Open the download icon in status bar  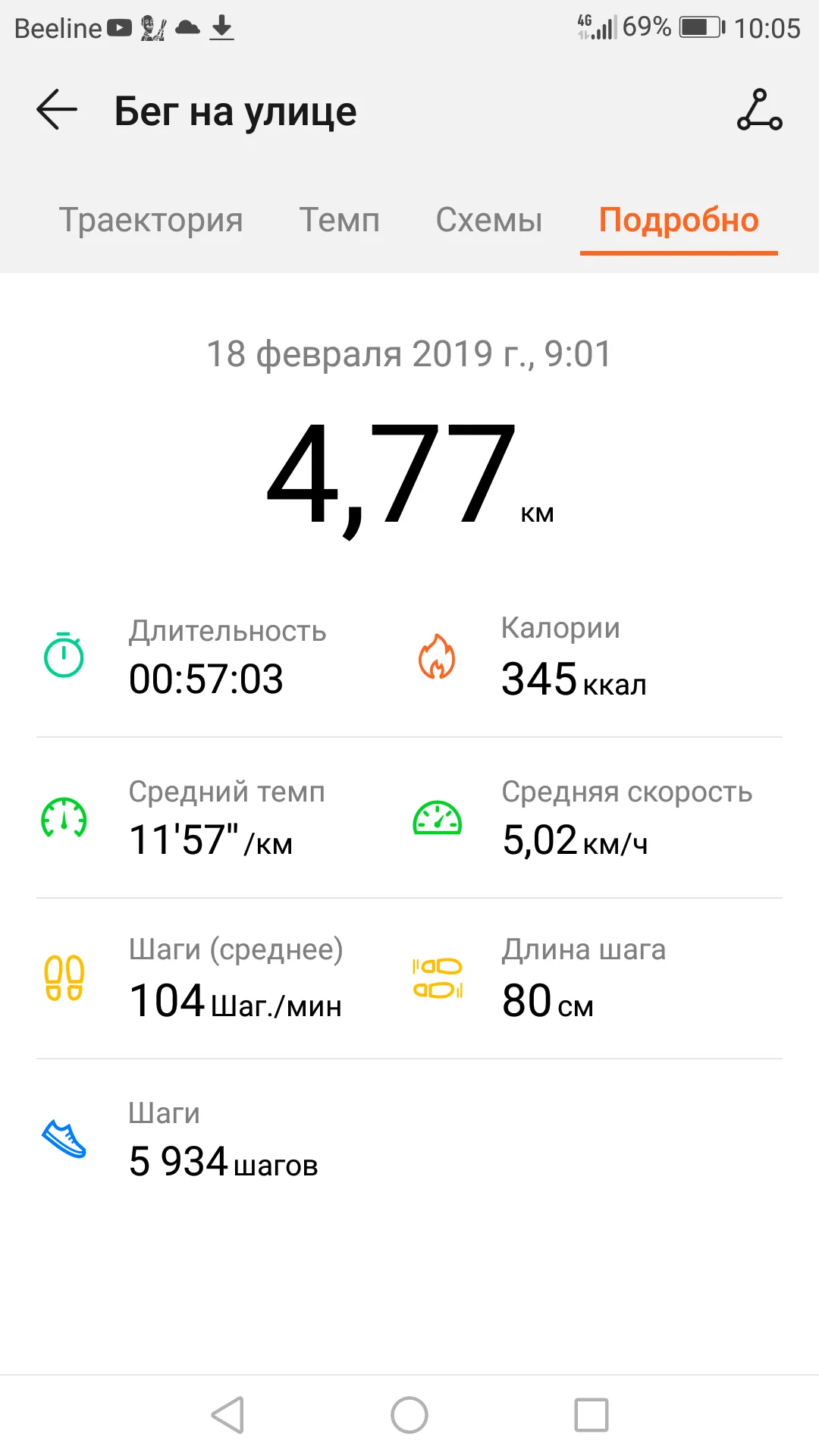point(222,29)
